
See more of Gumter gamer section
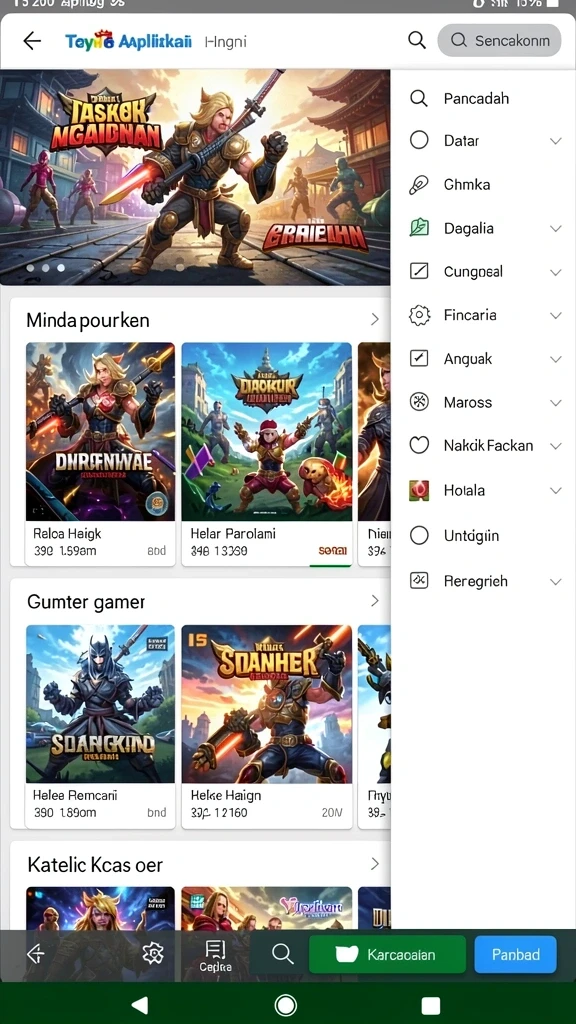375,601
